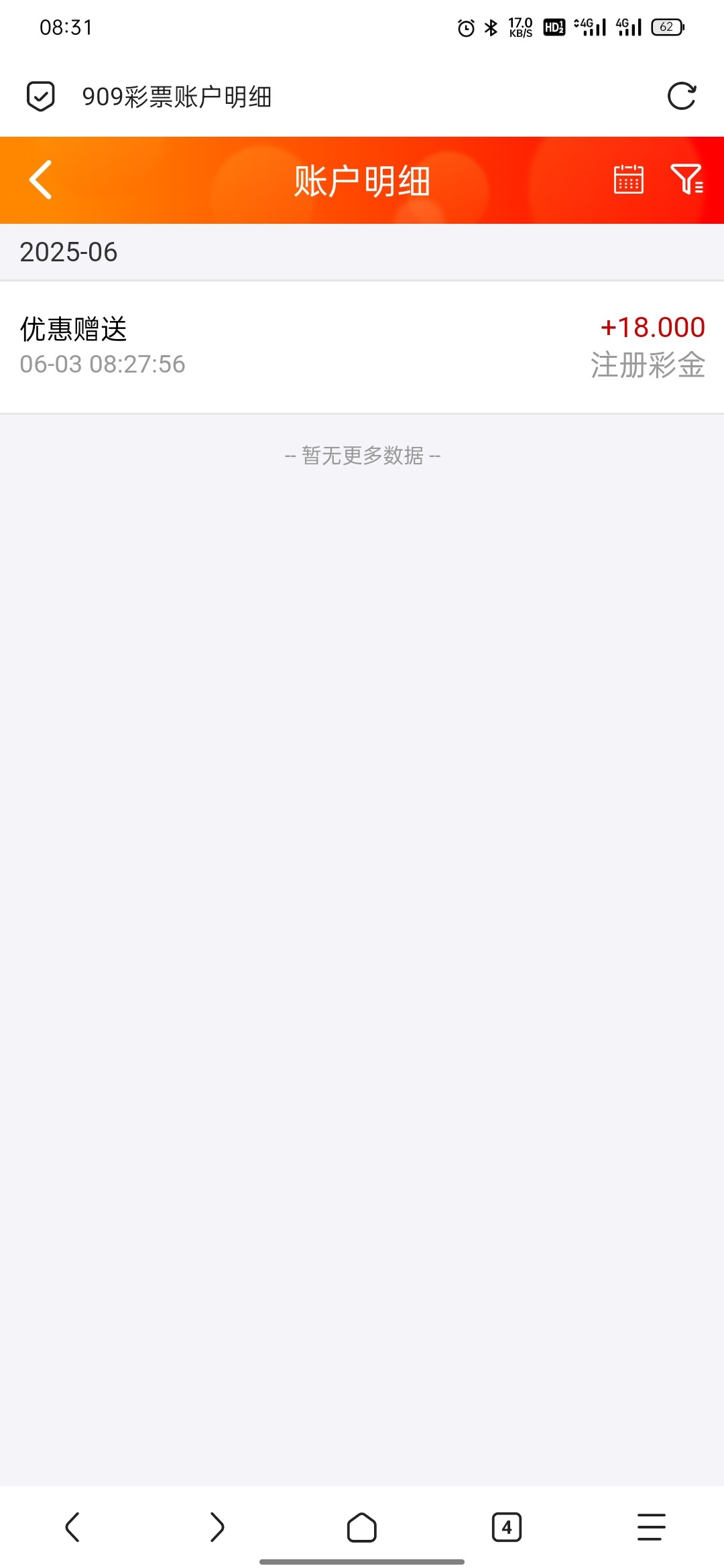Viewport: 724px width, 1568px height.
Task: Go back from 账户明细 page
Action: point(41,180)
